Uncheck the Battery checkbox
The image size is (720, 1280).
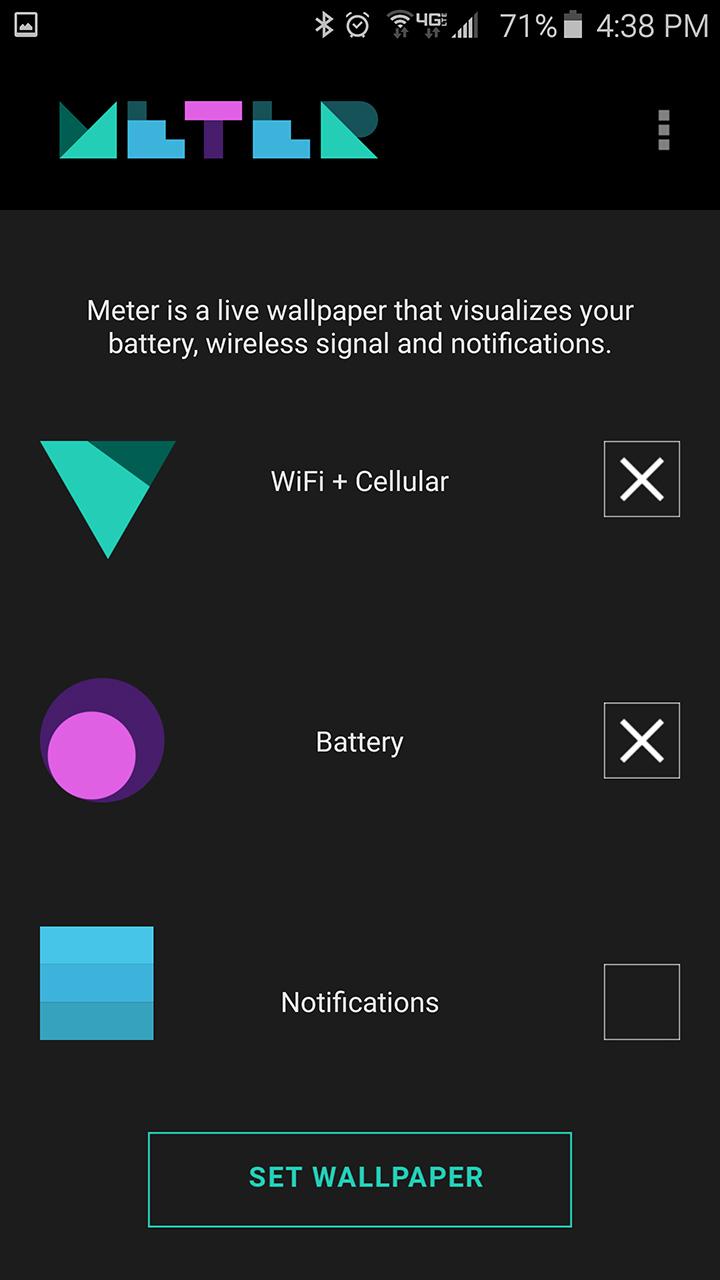click(x=642, y=741)
